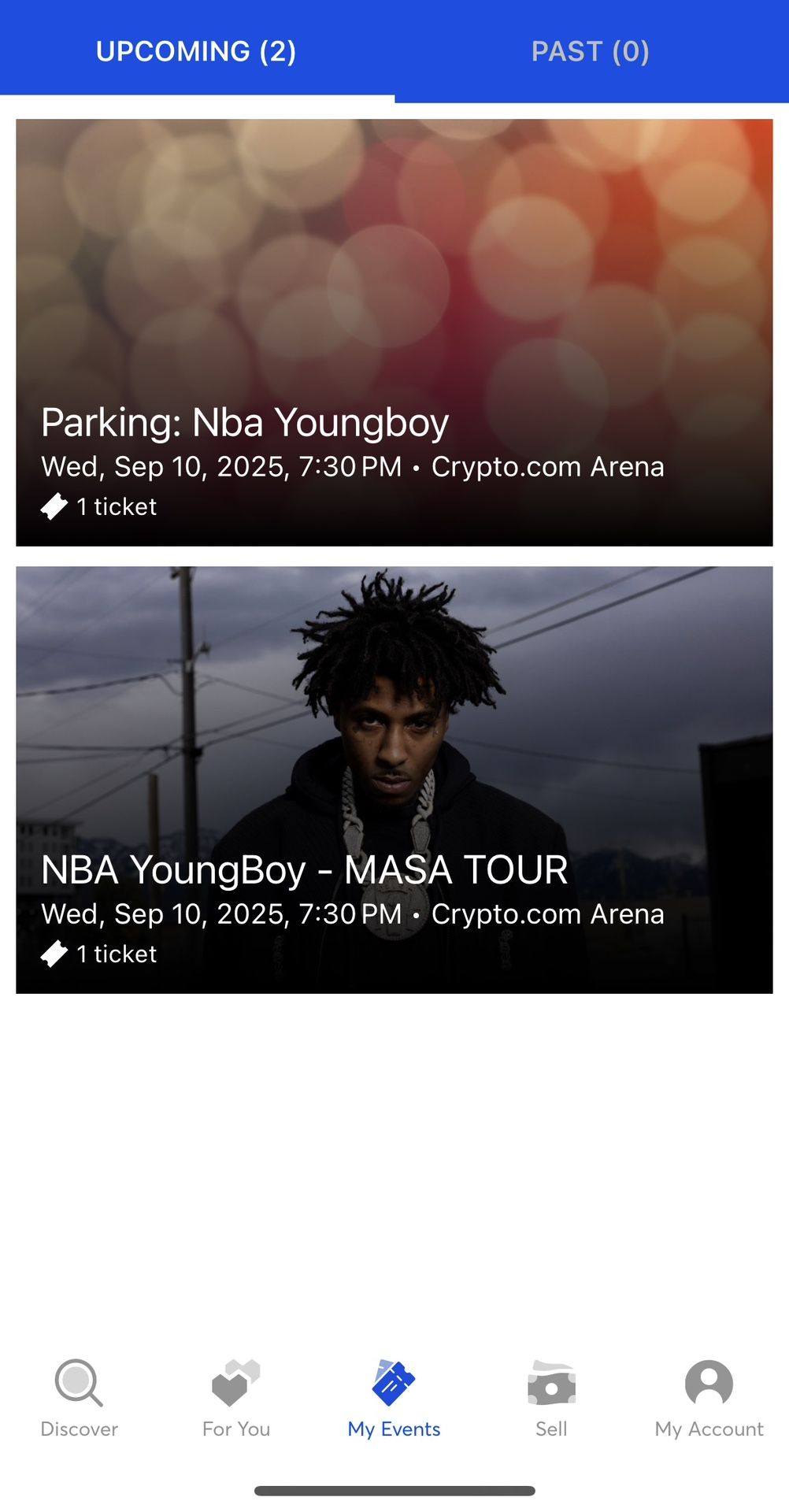
Task: Switch to the PAST (0) tab
Action: pos(590,50)
